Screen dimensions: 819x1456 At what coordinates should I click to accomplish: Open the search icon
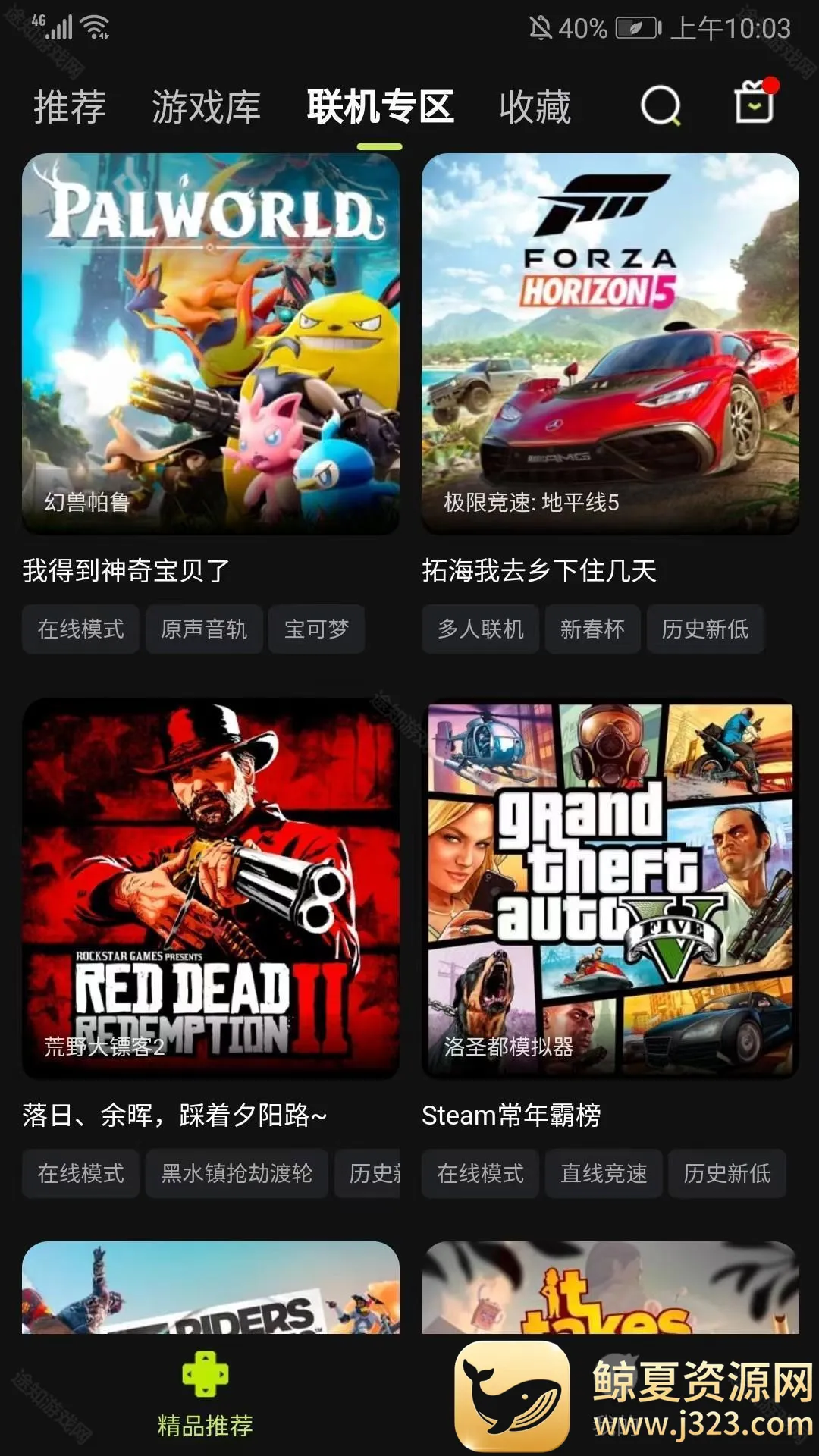coord(661,105)
